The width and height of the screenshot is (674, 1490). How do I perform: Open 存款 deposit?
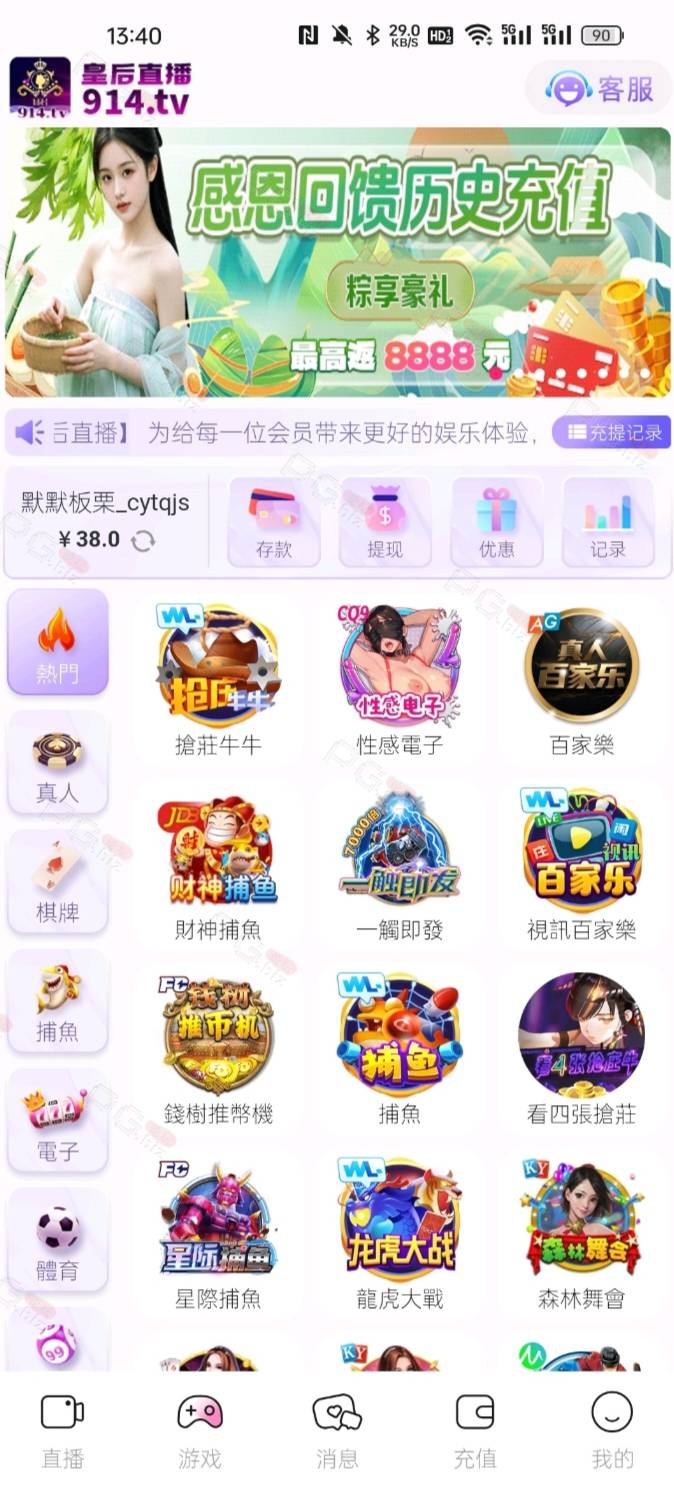(x=274, y=523)
